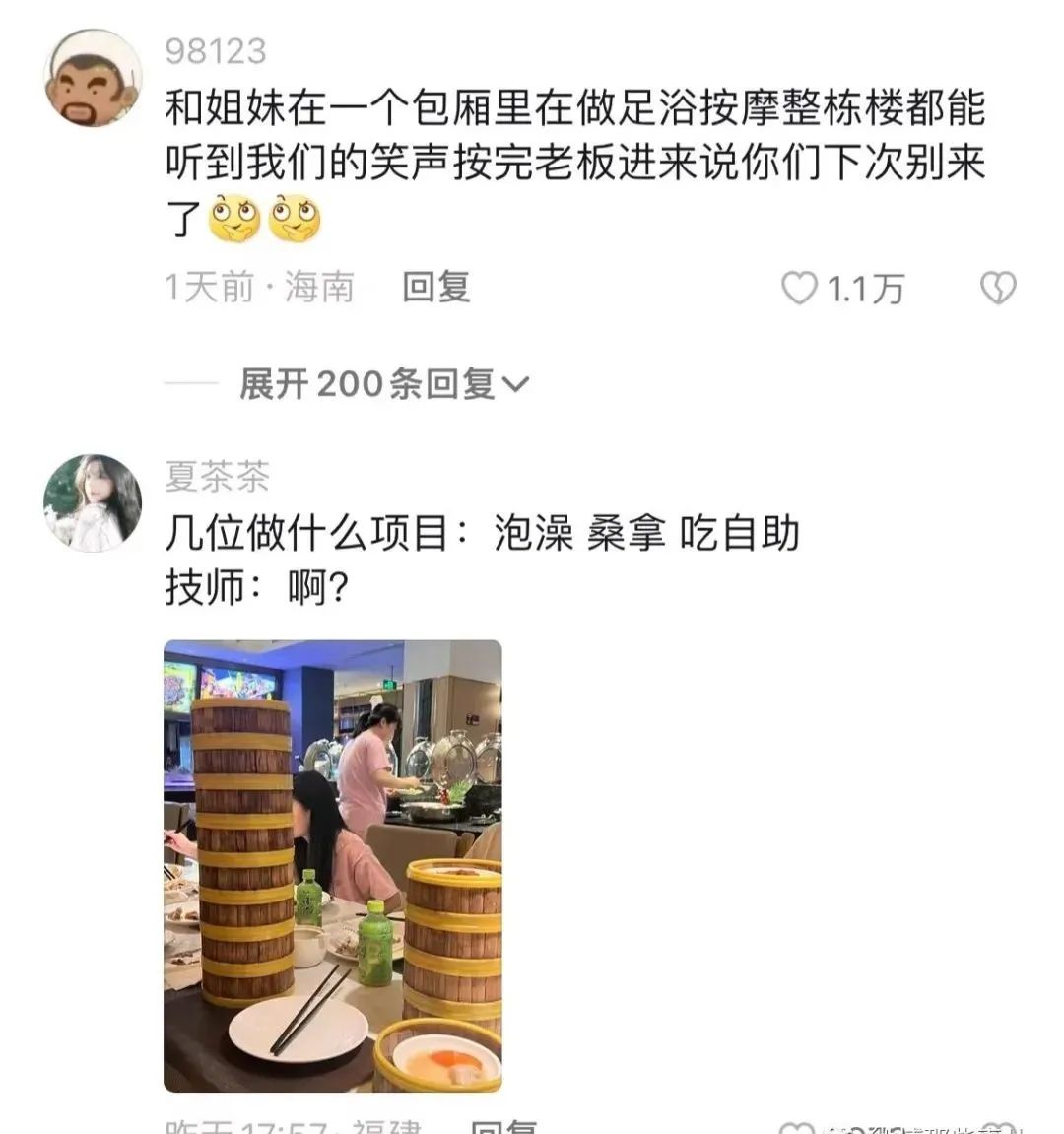Image resolution: width=1064 pixels, height=1134 pixels.
Task: Like the comment by 98123
Action: click(x=800, y=289)
